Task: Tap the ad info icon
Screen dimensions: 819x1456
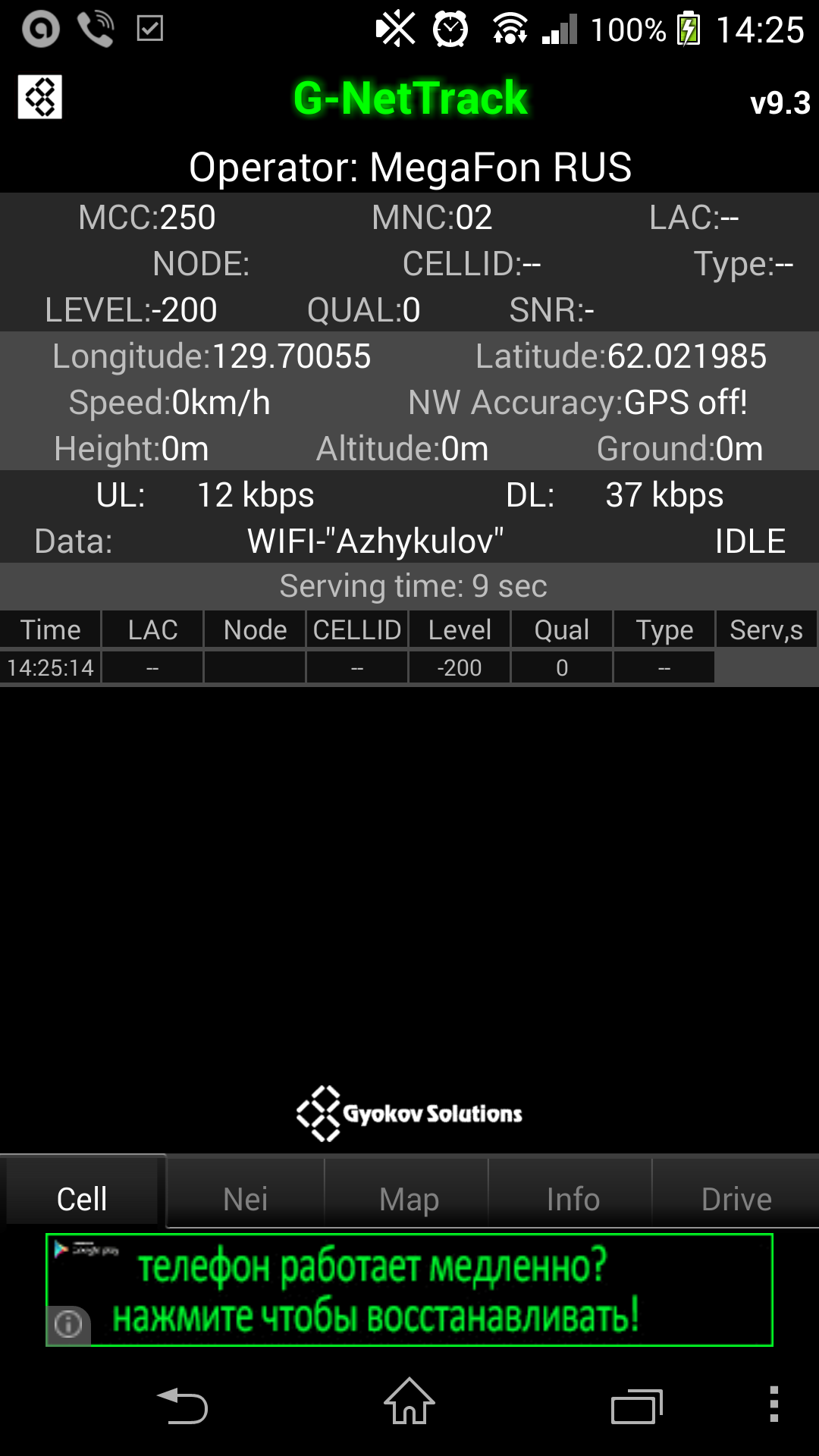Action: (68, 1324)
